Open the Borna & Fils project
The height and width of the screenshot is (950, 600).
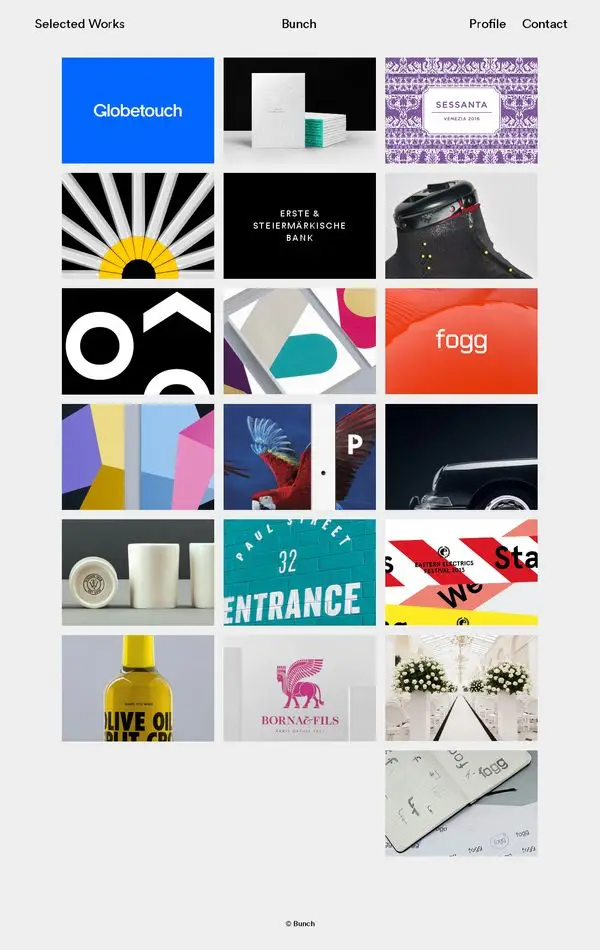299,688
